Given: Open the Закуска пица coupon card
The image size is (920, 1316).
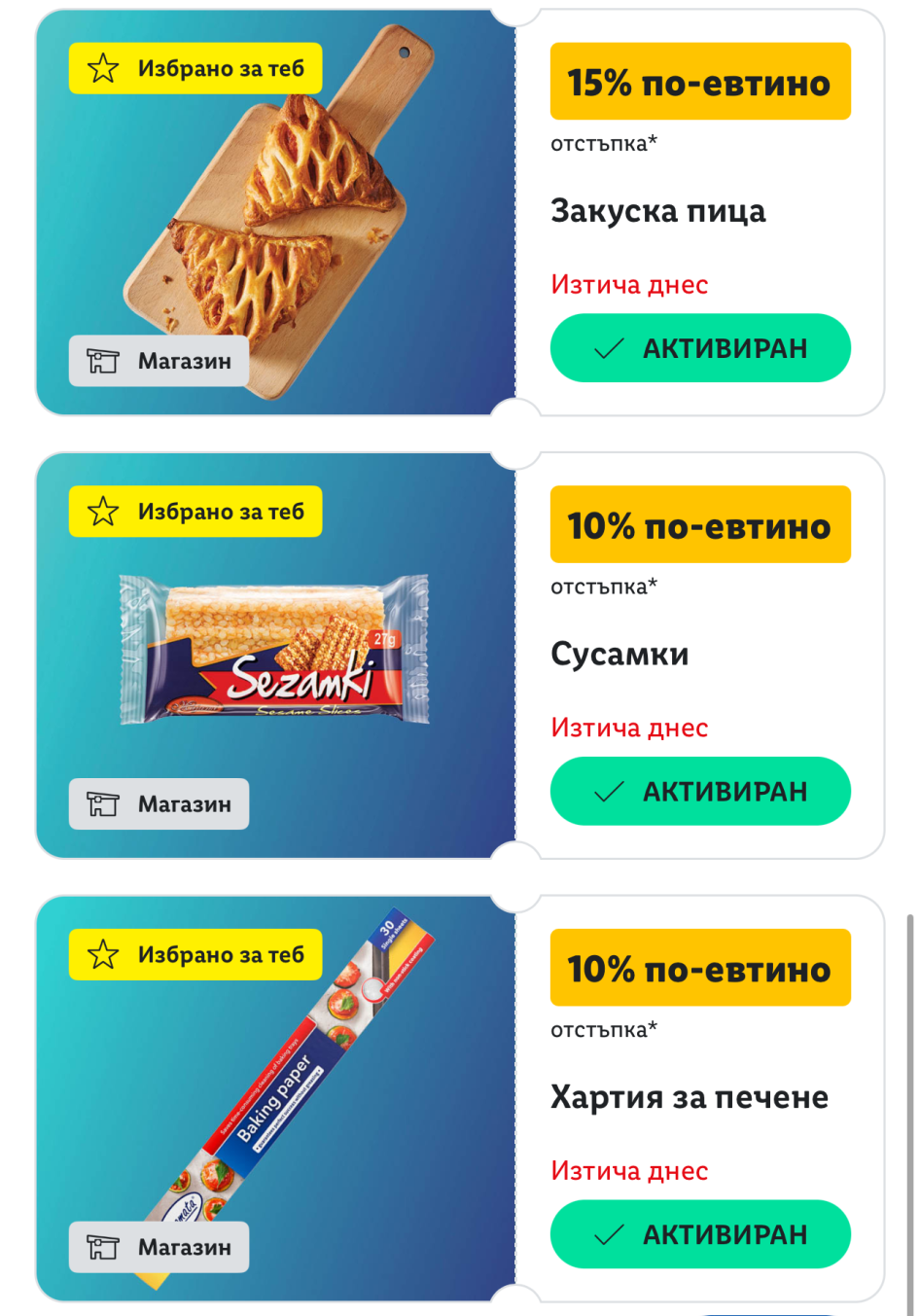Looking at the screenshot, I should [x=460, y=212].
